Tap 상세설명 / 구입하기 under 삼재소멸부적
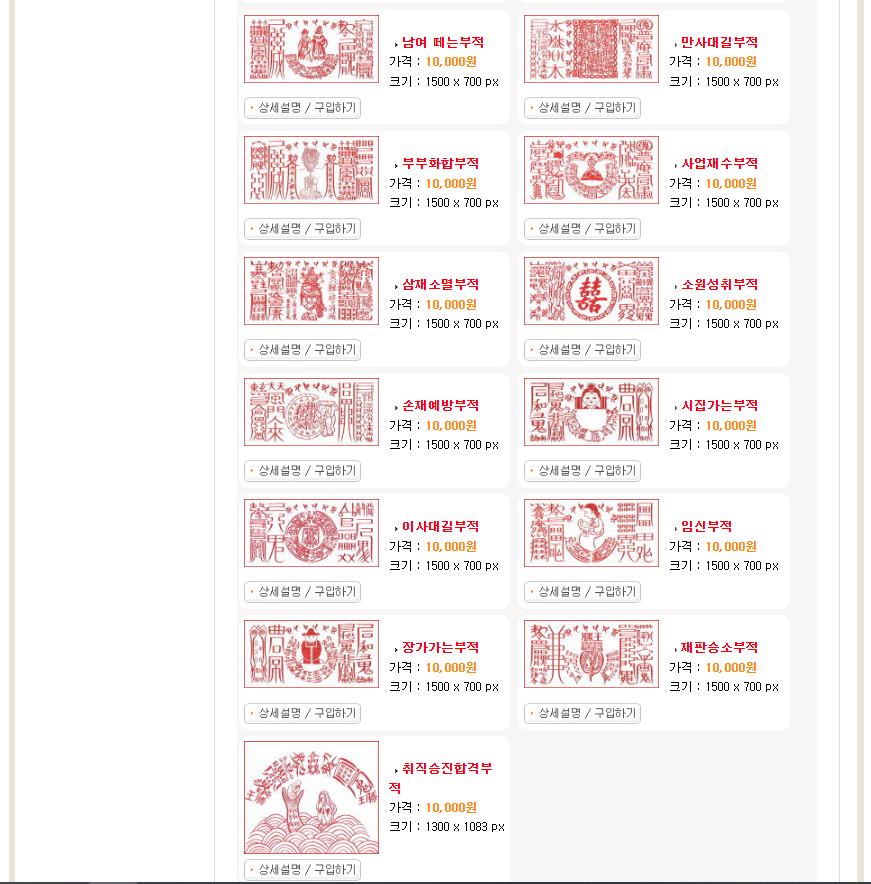The image size is (871, 884). [x=302, y=350]
